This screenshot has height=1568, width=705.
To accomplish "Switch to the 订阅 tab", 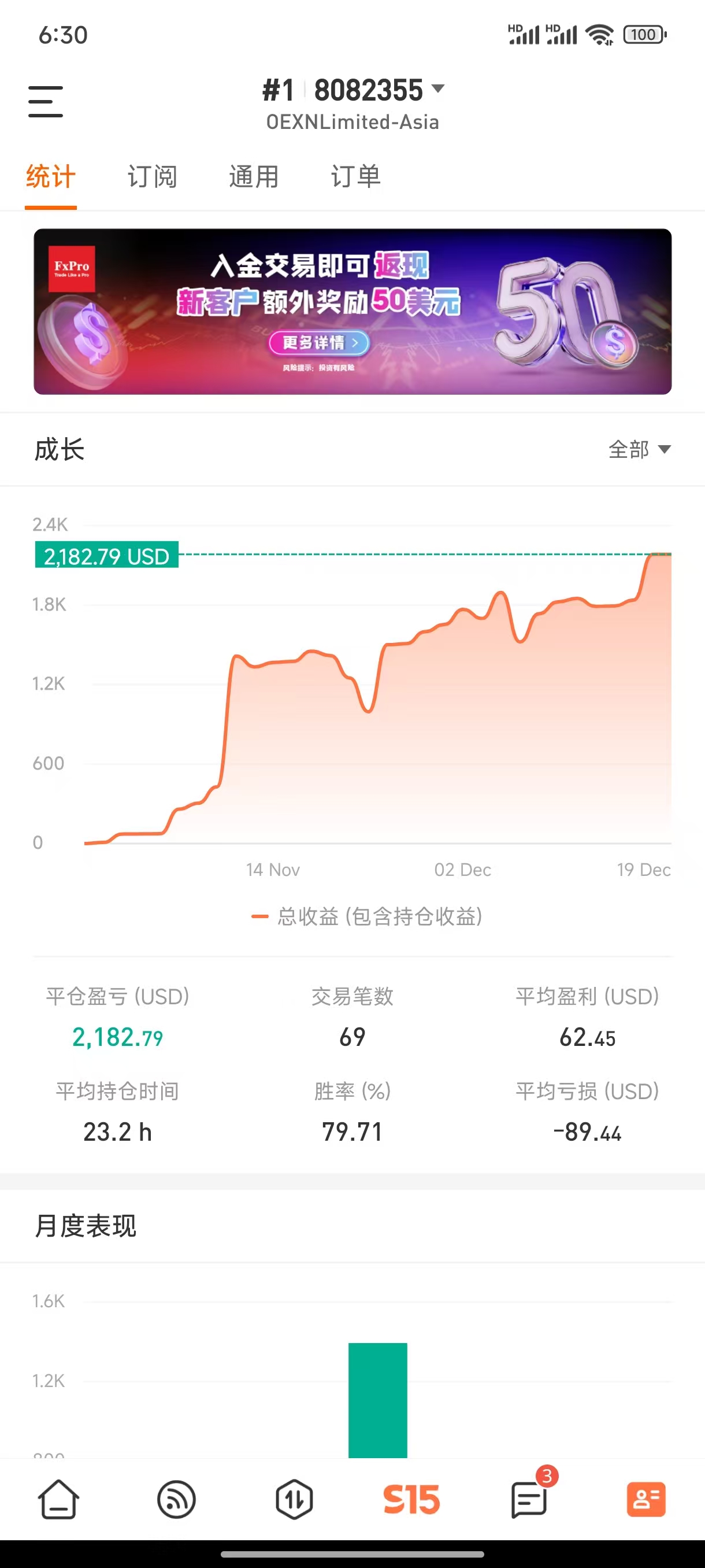I will point(152,177).
